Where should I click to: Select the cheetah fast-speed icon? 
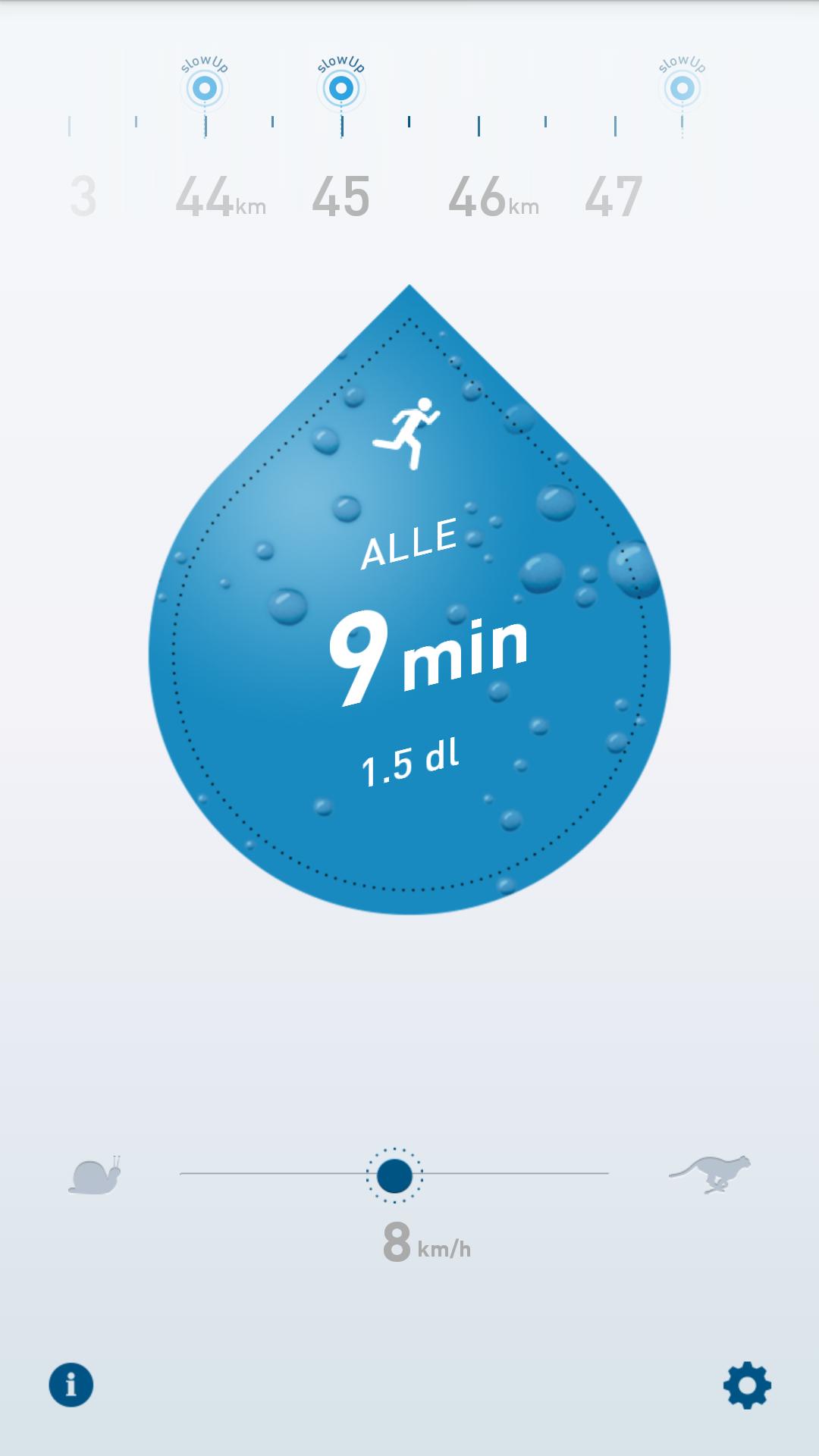710,1175
